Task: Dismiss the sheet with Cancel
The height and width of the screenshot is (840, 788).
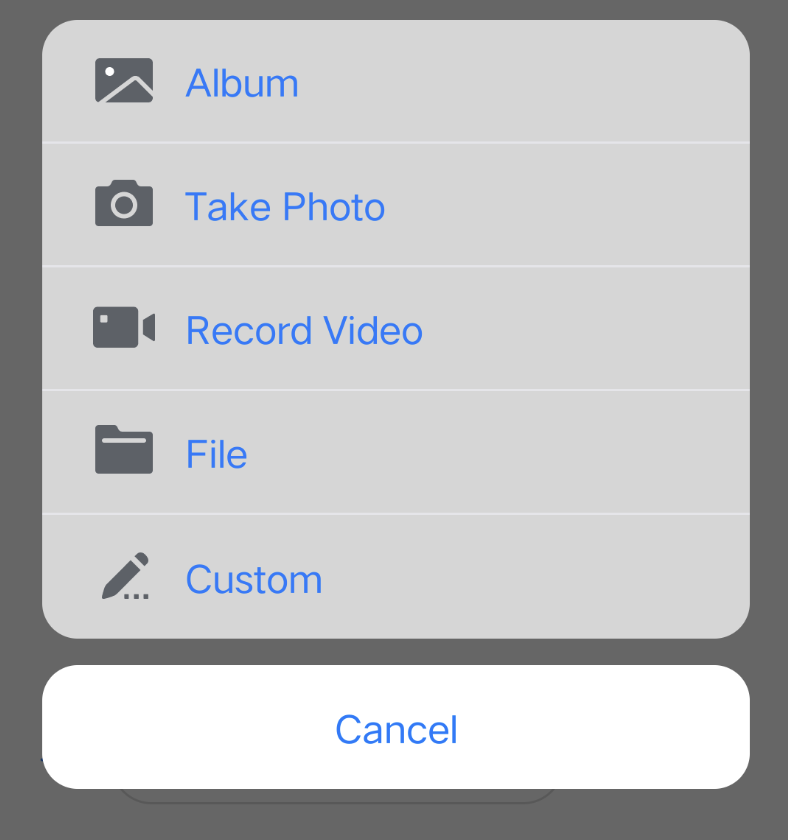Action: click(396, 729)
